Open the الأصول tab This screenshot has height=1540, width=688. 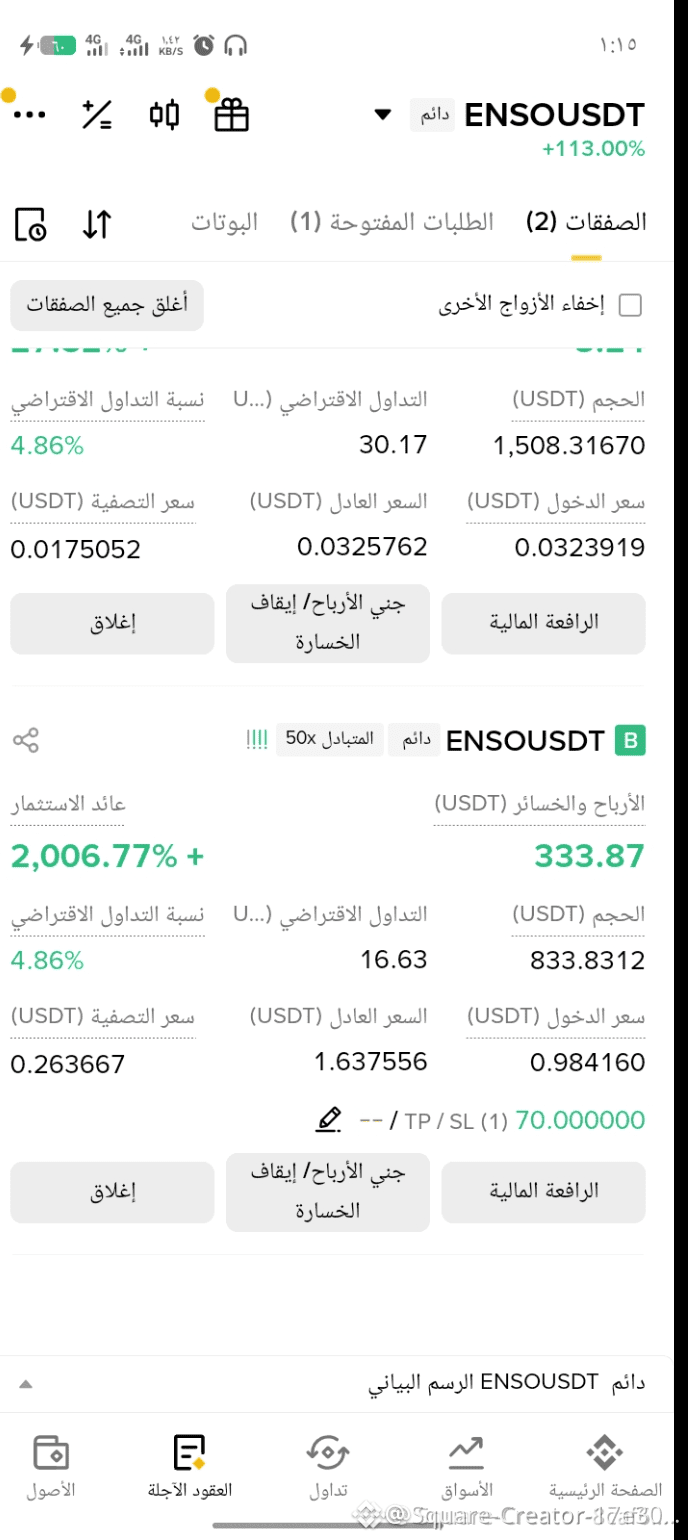(50, 1466)
